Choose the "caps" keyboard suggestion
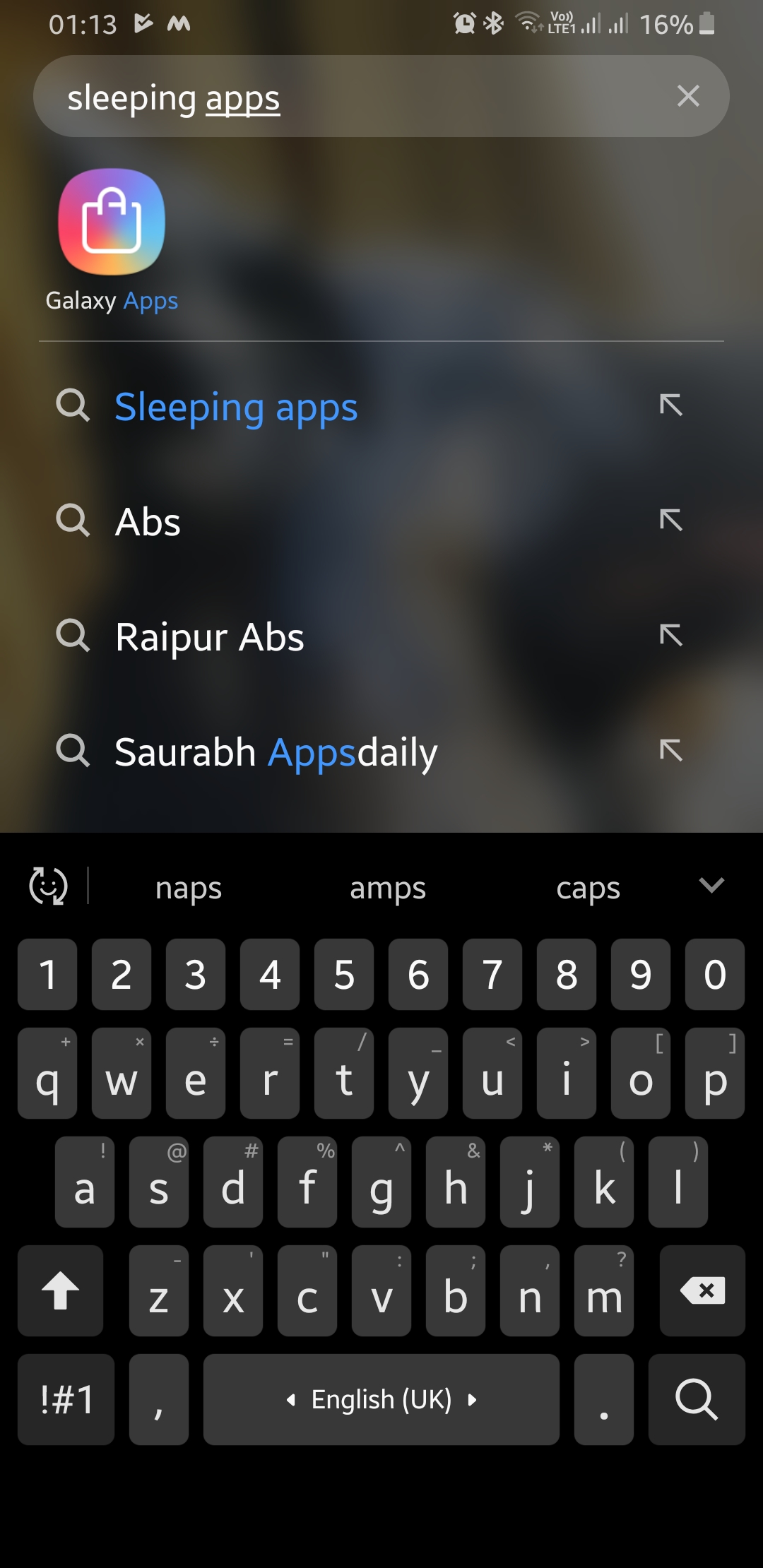Image resolution: width=763 pixels, height=1568 pixels. (588, 888)
